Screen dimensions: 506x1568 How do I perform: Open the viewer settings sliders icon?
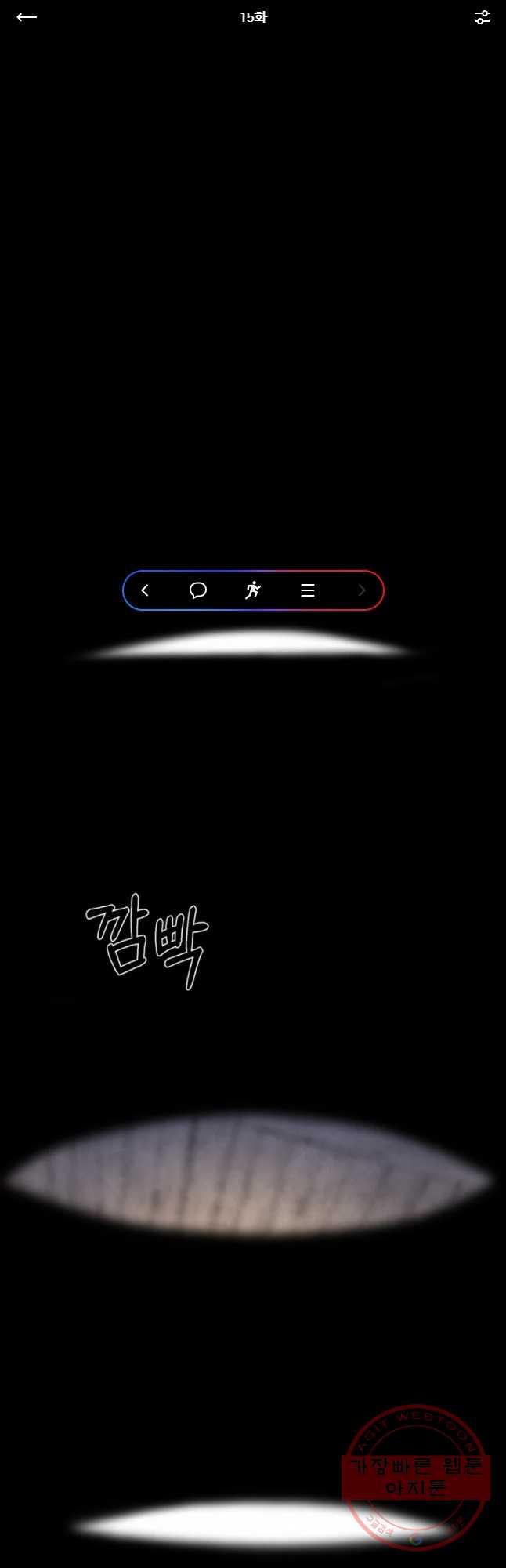[483, 17]
